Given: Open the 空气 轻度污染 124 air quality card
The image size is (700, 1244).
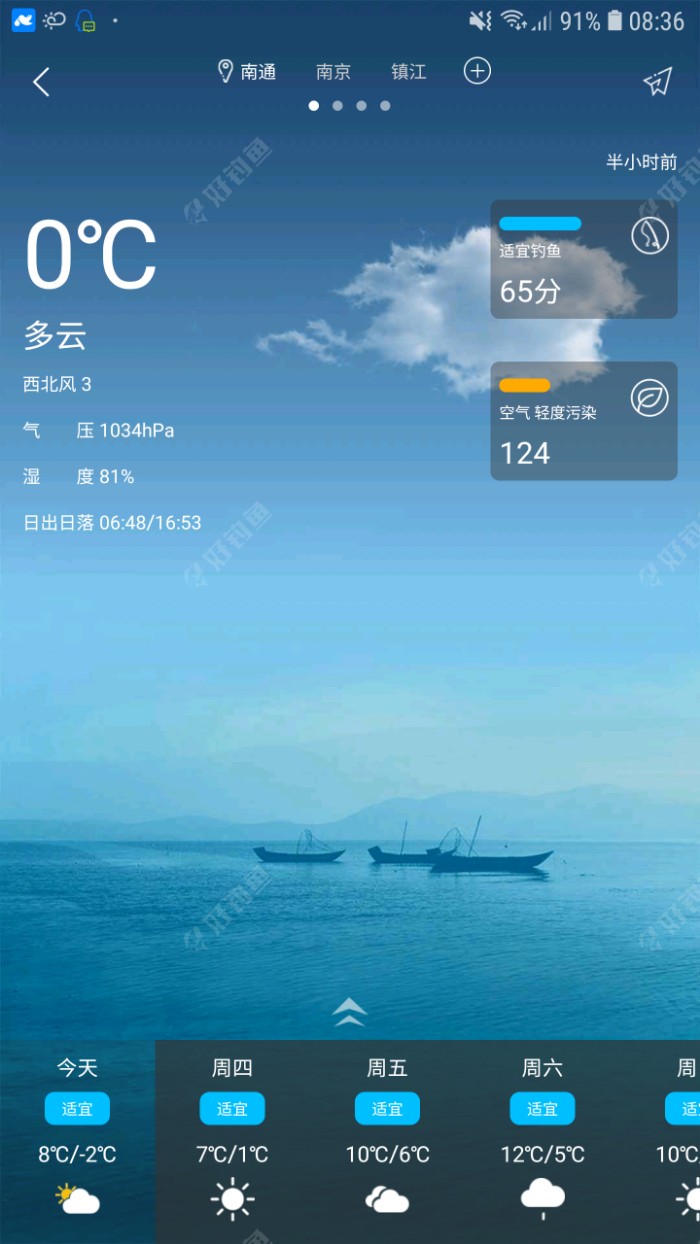Looking at the screenshot, I should point(583,421).
